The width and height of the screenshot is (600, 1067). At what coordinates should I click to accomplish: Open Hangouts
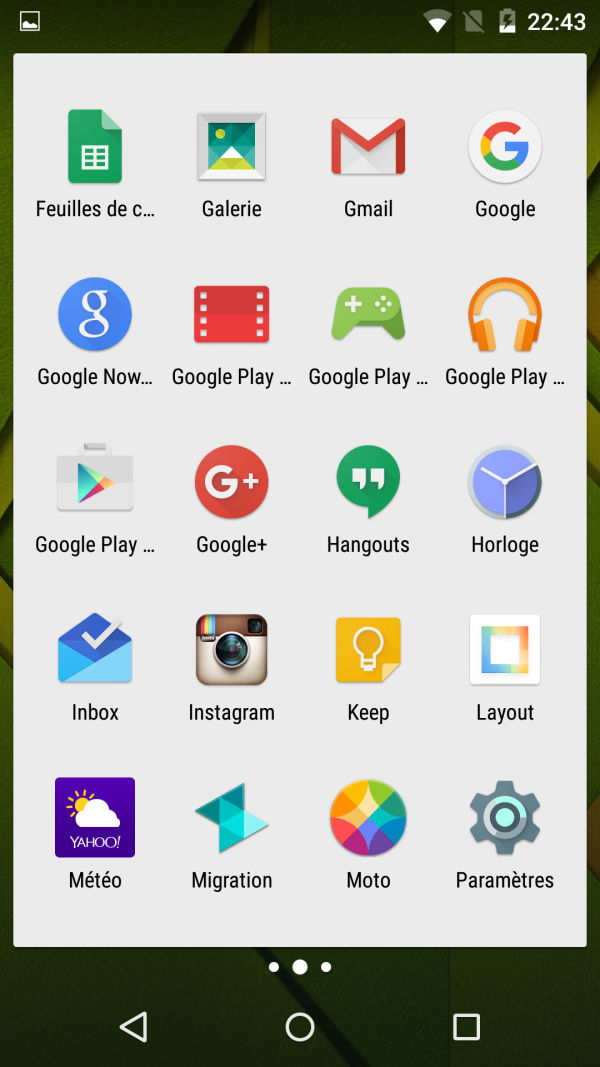(x=368, y=483)
